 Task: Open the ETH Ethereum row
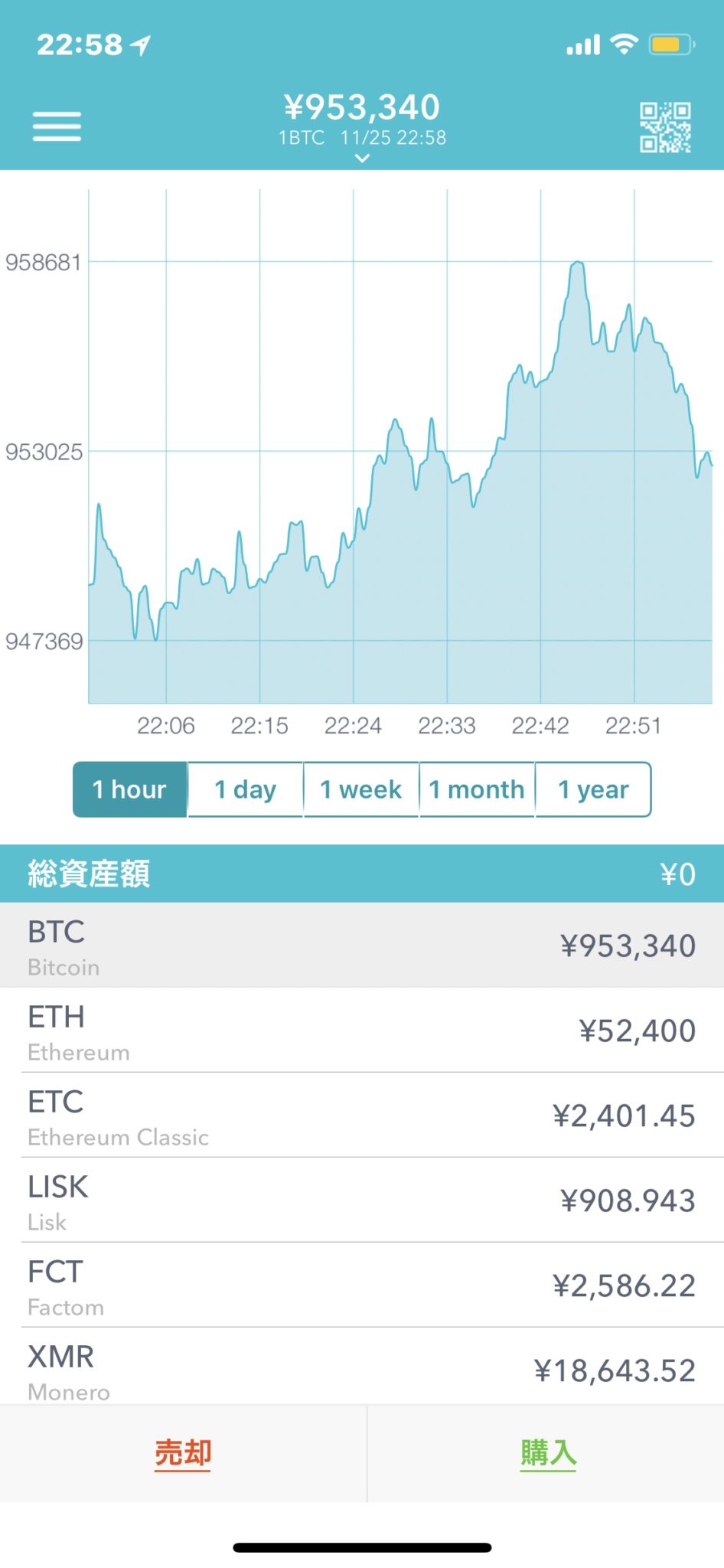(362, 1031)
